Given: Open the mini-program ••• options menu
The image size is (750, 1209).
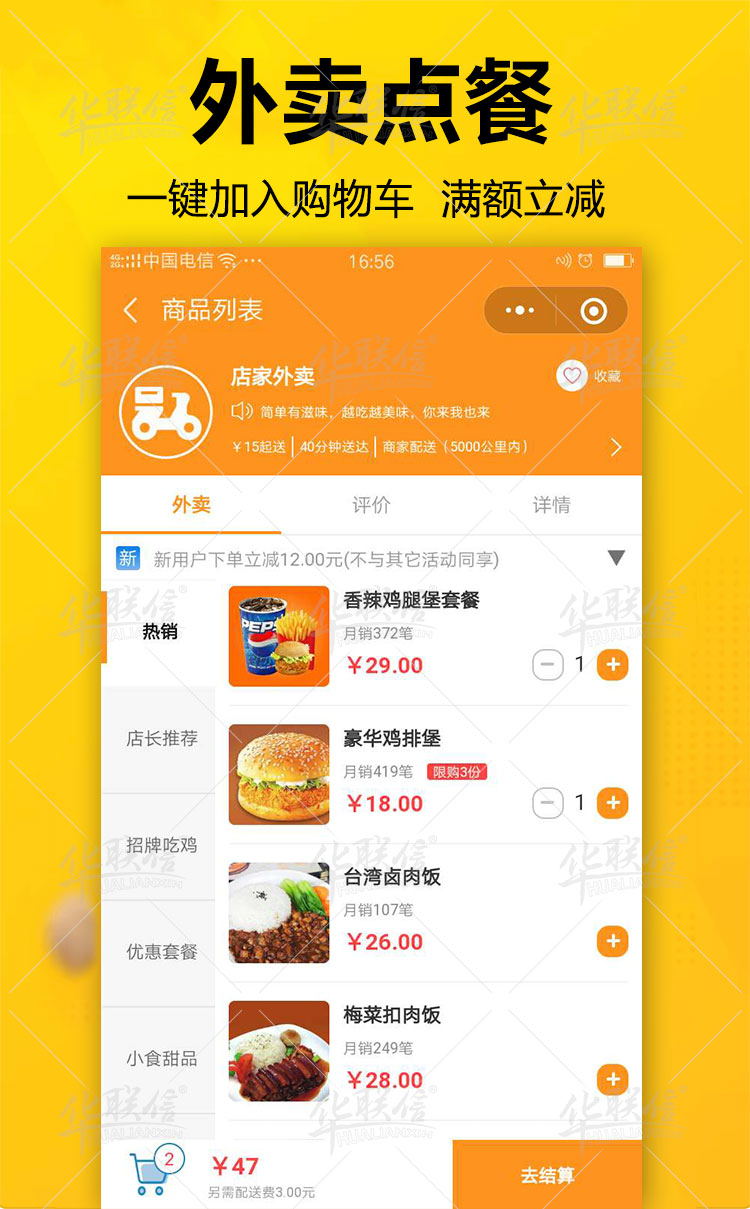Looking at the screenshot, I should 520,311.
